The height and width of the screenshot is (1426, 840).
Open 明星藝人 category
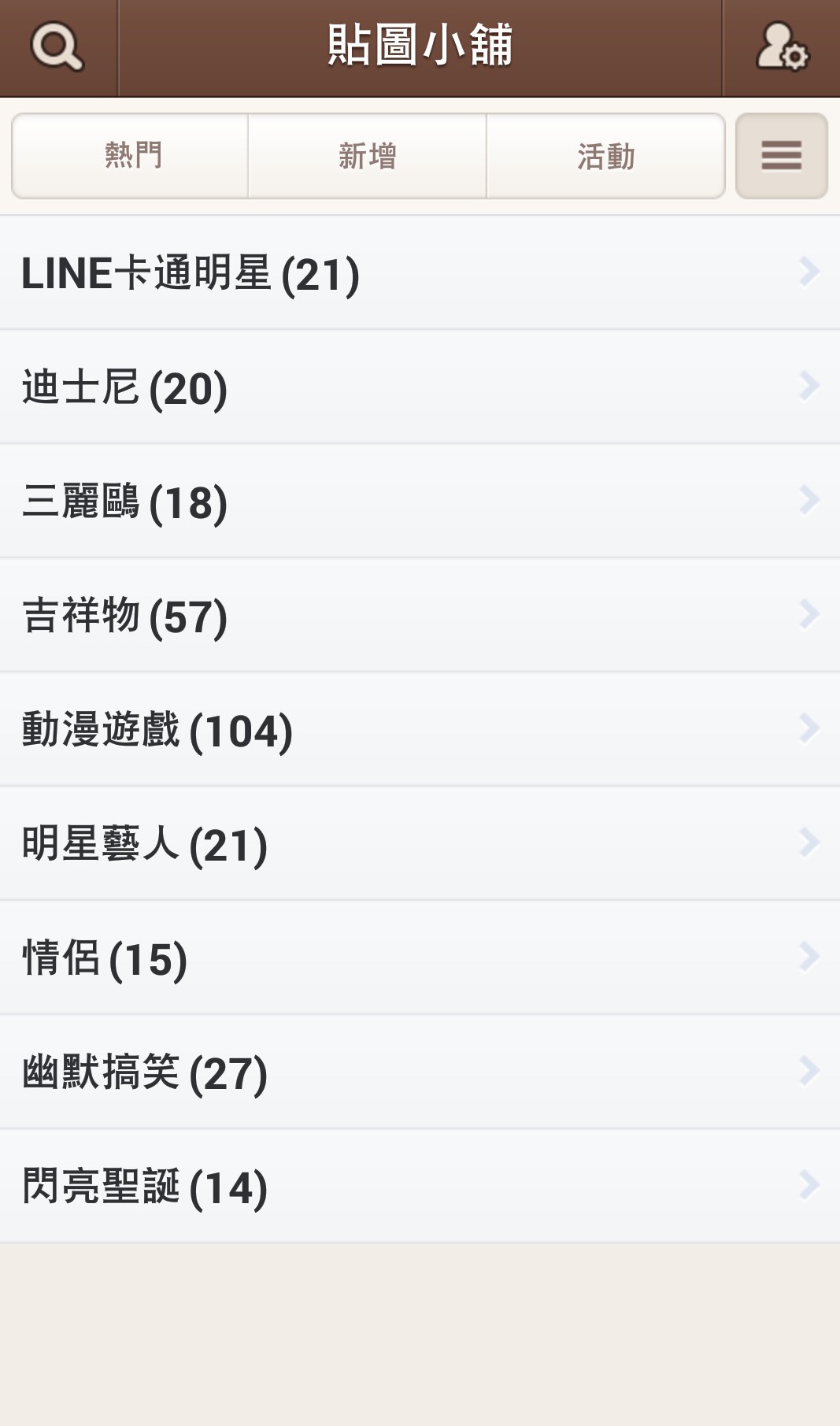[x=420, y=843]
